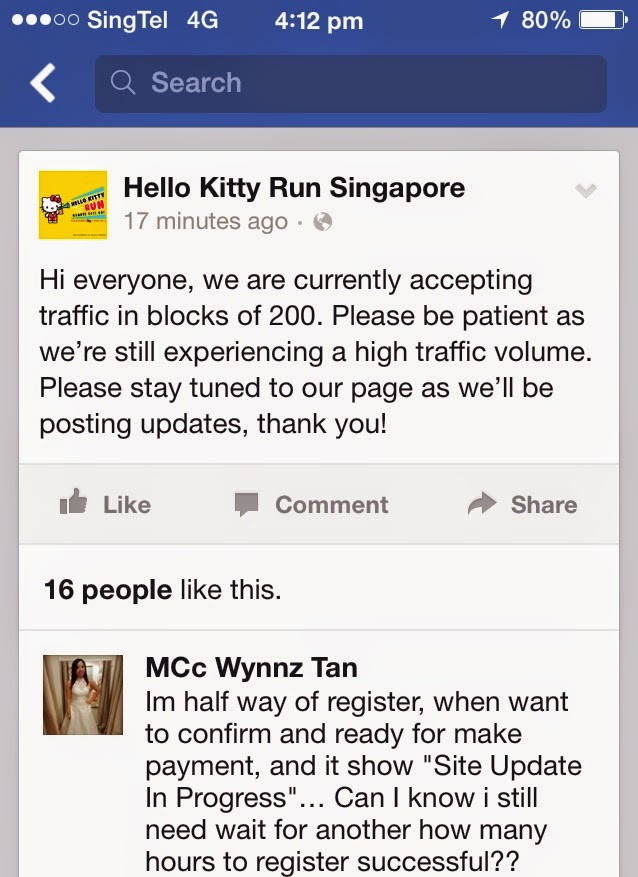Share the Hello Kitty Run post
Screen dimensions: 638x877
click(x=523, y=505)
